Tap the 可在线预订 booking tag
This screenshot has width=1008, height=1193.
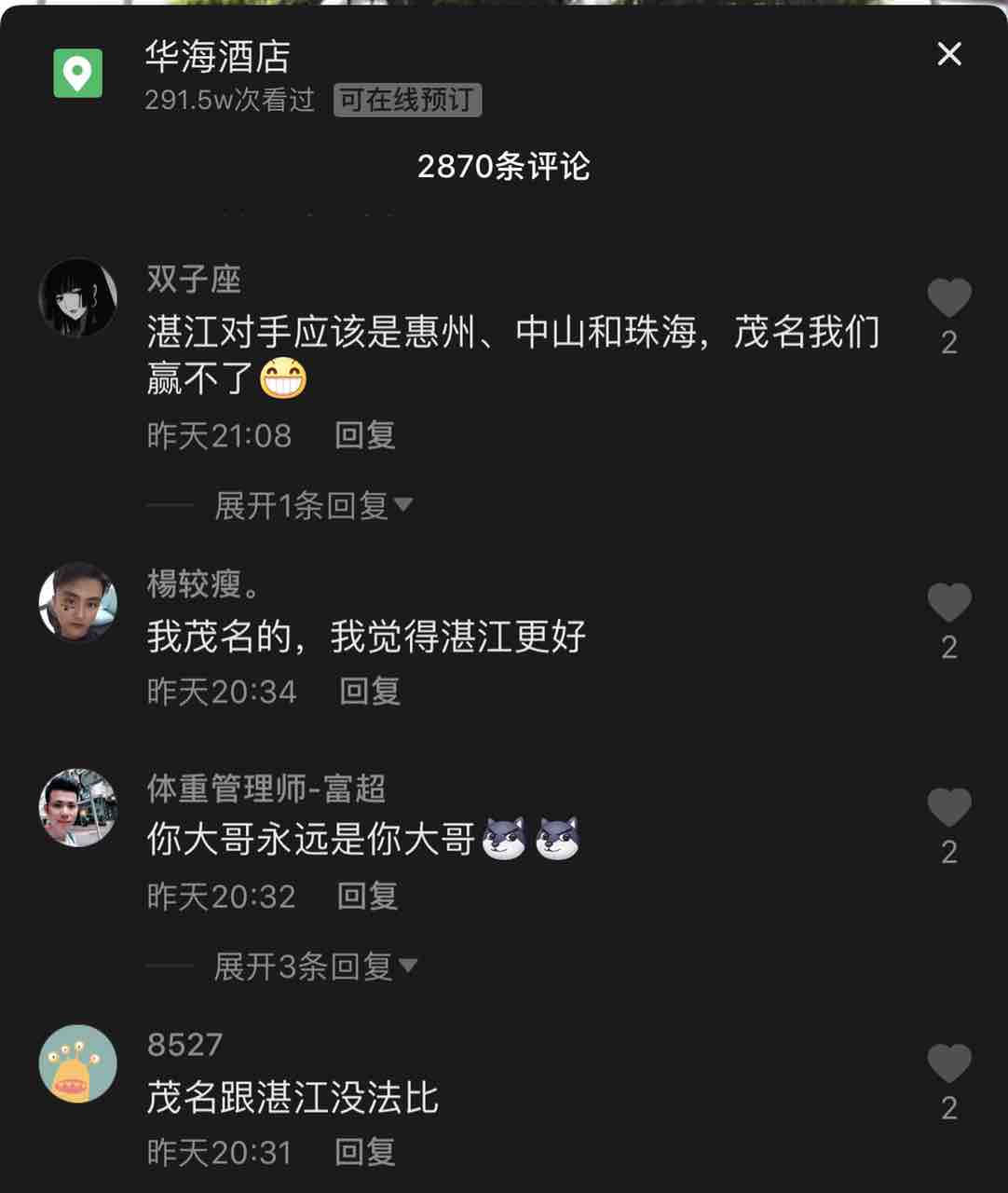pos(407,100)
